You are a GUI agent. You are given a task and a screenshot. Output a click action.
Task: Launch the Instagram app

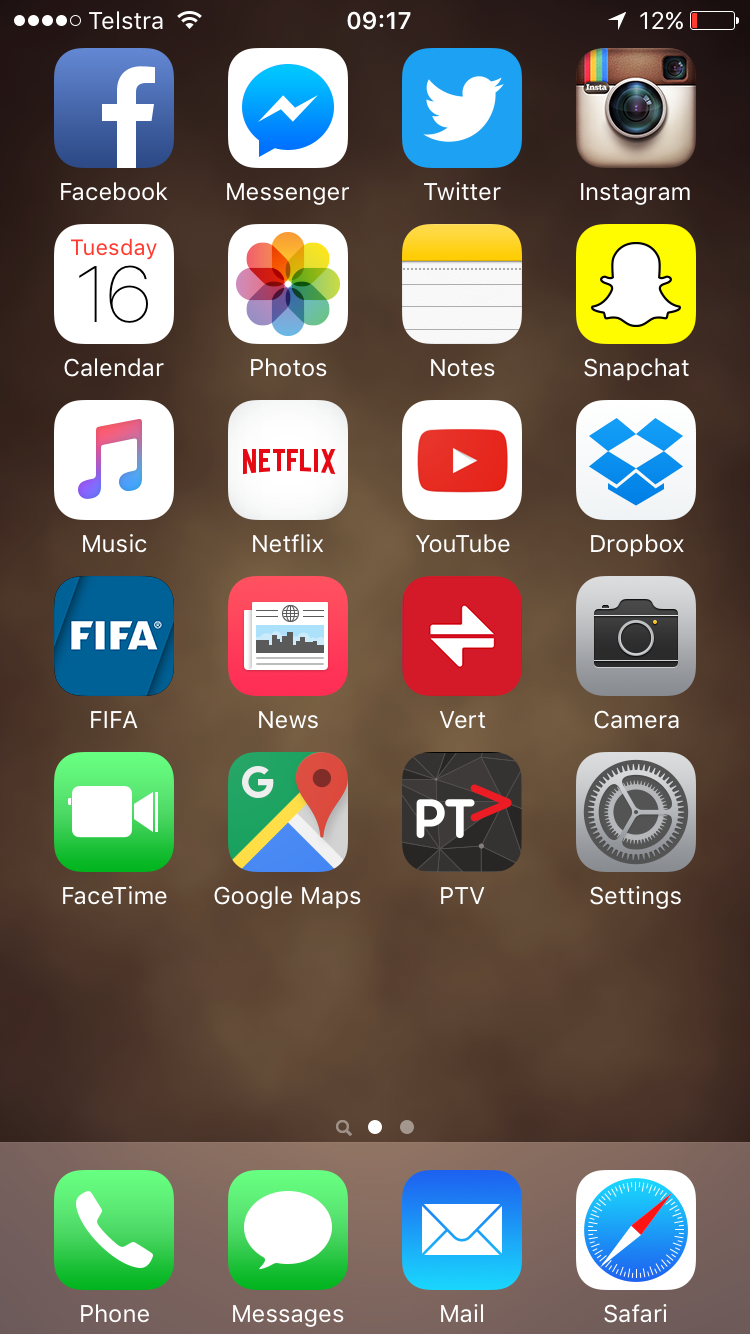[636, 108]
